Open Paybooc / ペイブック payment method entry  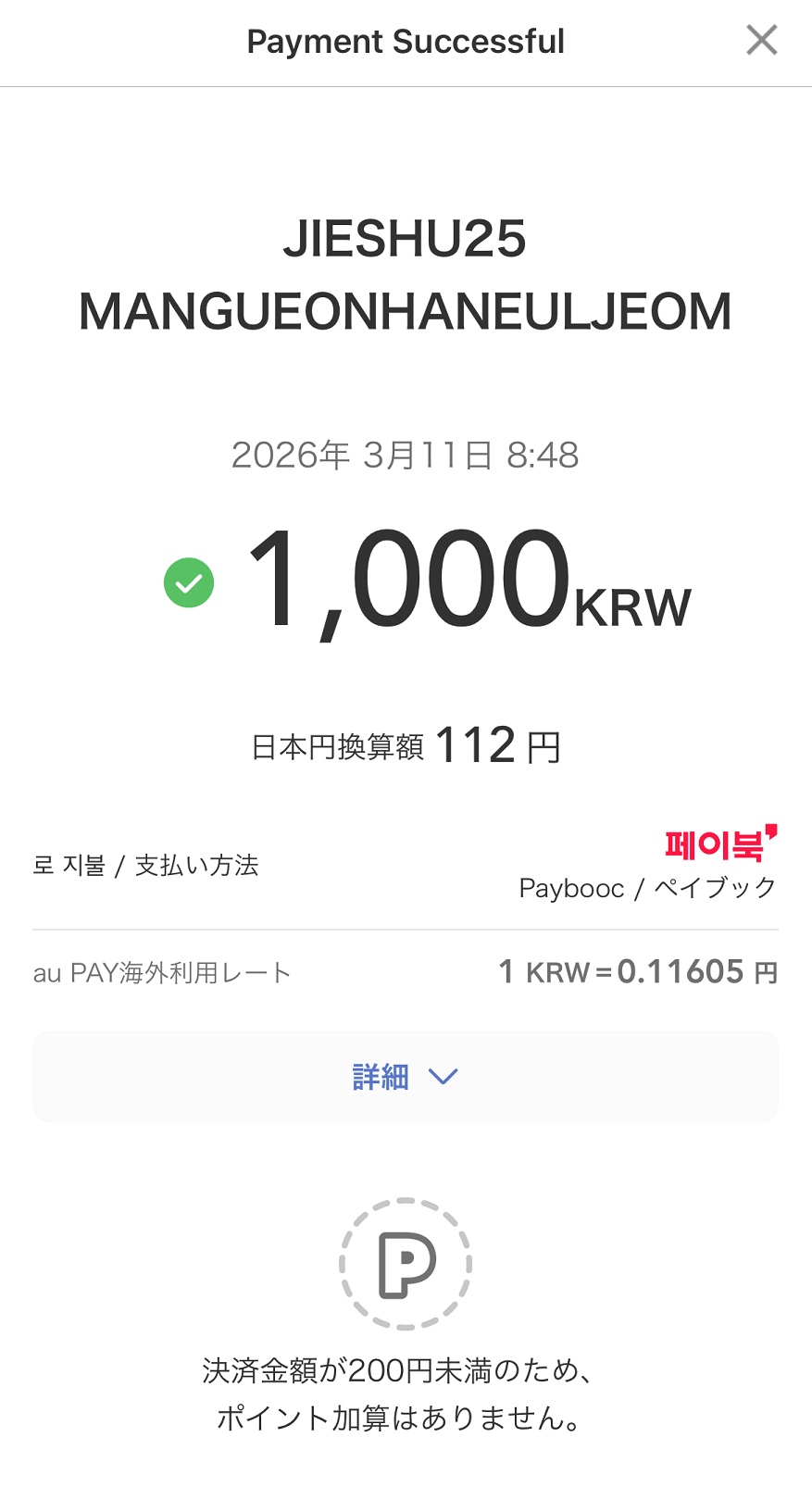click(x=648, y=887)
